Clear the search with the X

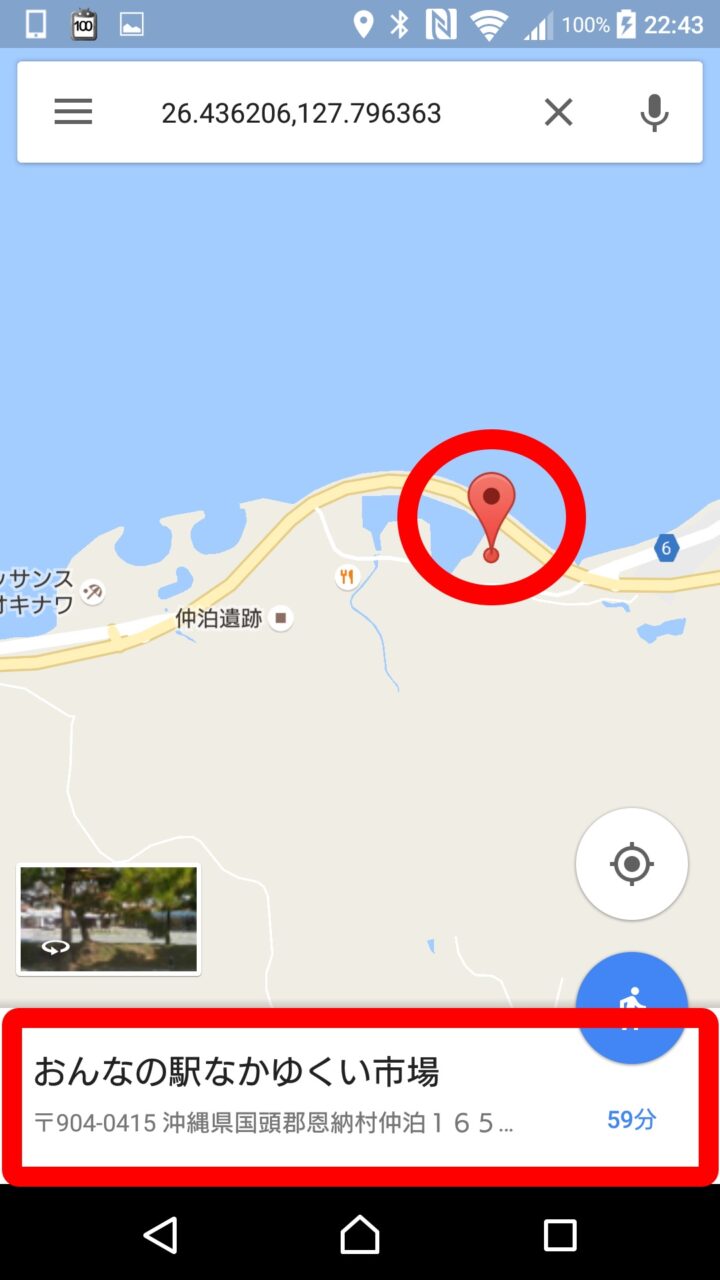558,112
